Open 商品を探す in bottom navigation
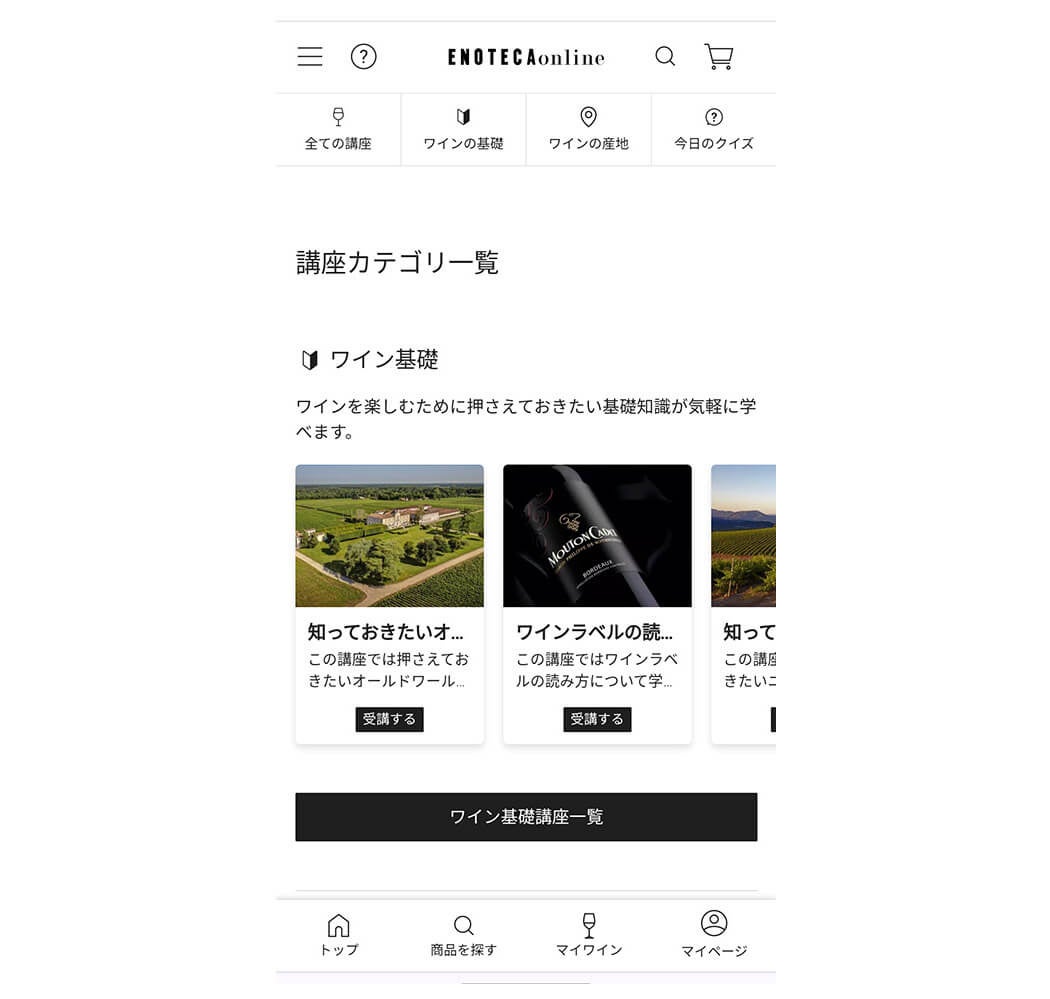Screen dimensions: 1050x999 [463, 936]
